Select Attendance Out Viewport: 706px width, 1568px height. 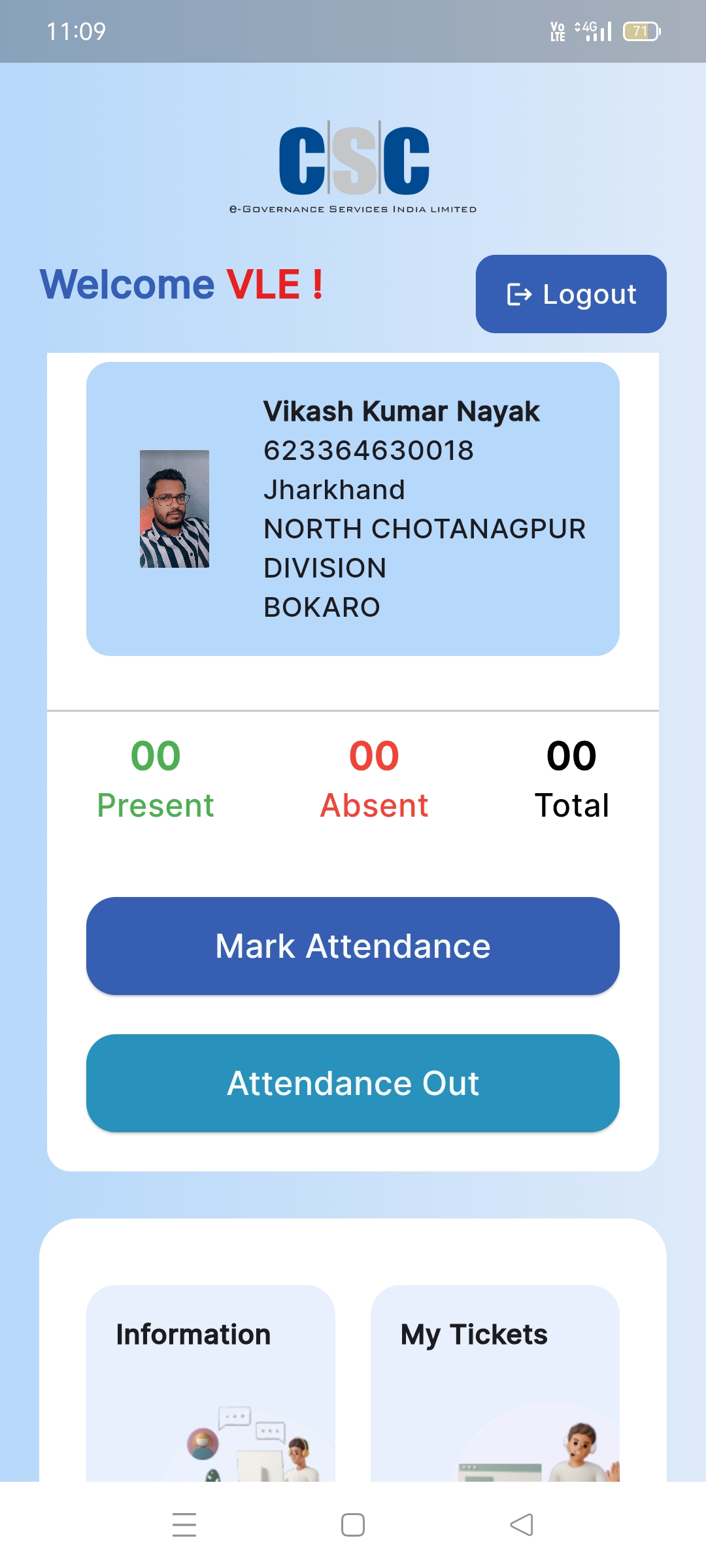point(353,1083)
